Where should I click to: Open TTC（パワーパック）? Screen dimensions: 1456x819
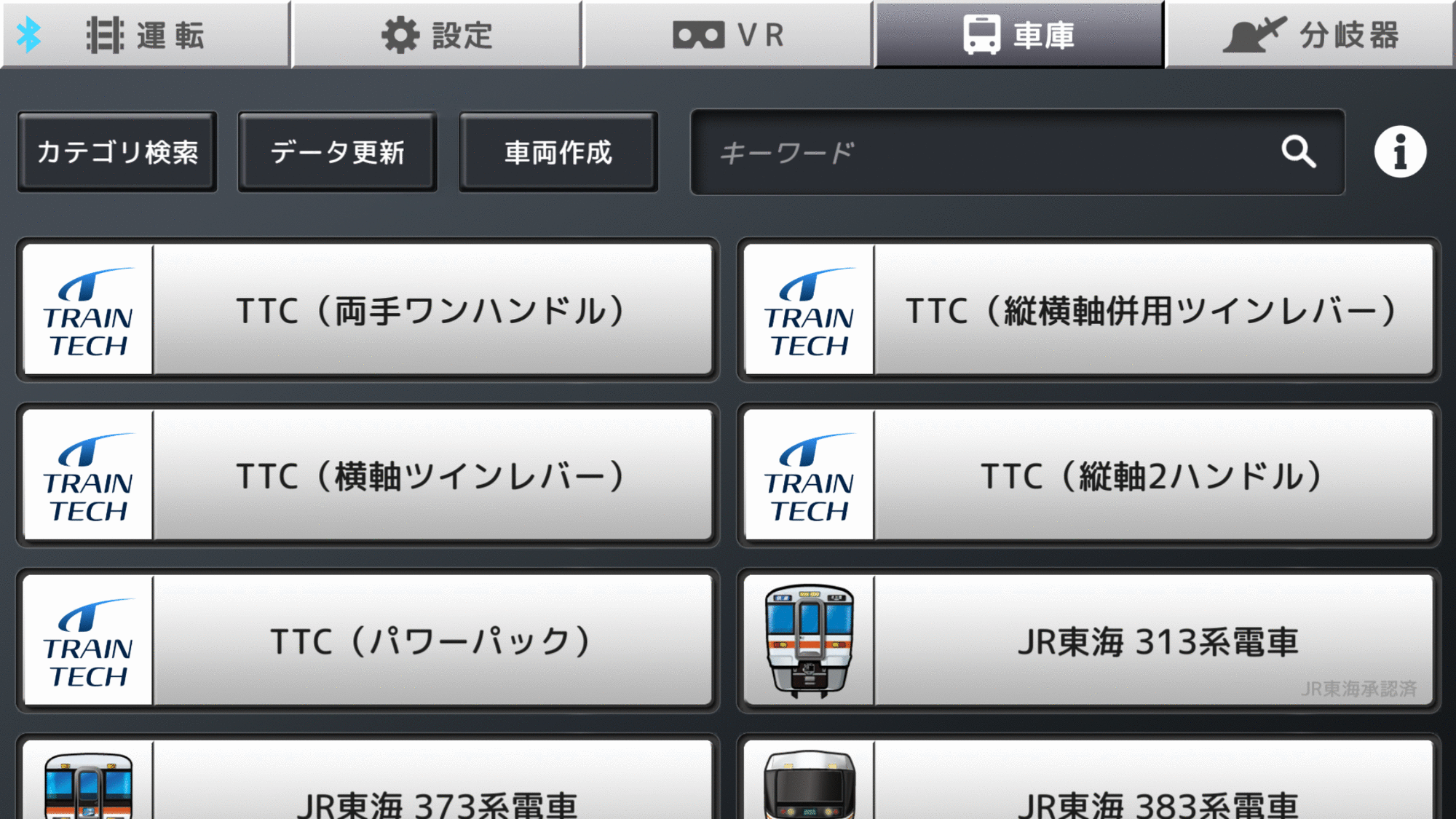[368, 641]
